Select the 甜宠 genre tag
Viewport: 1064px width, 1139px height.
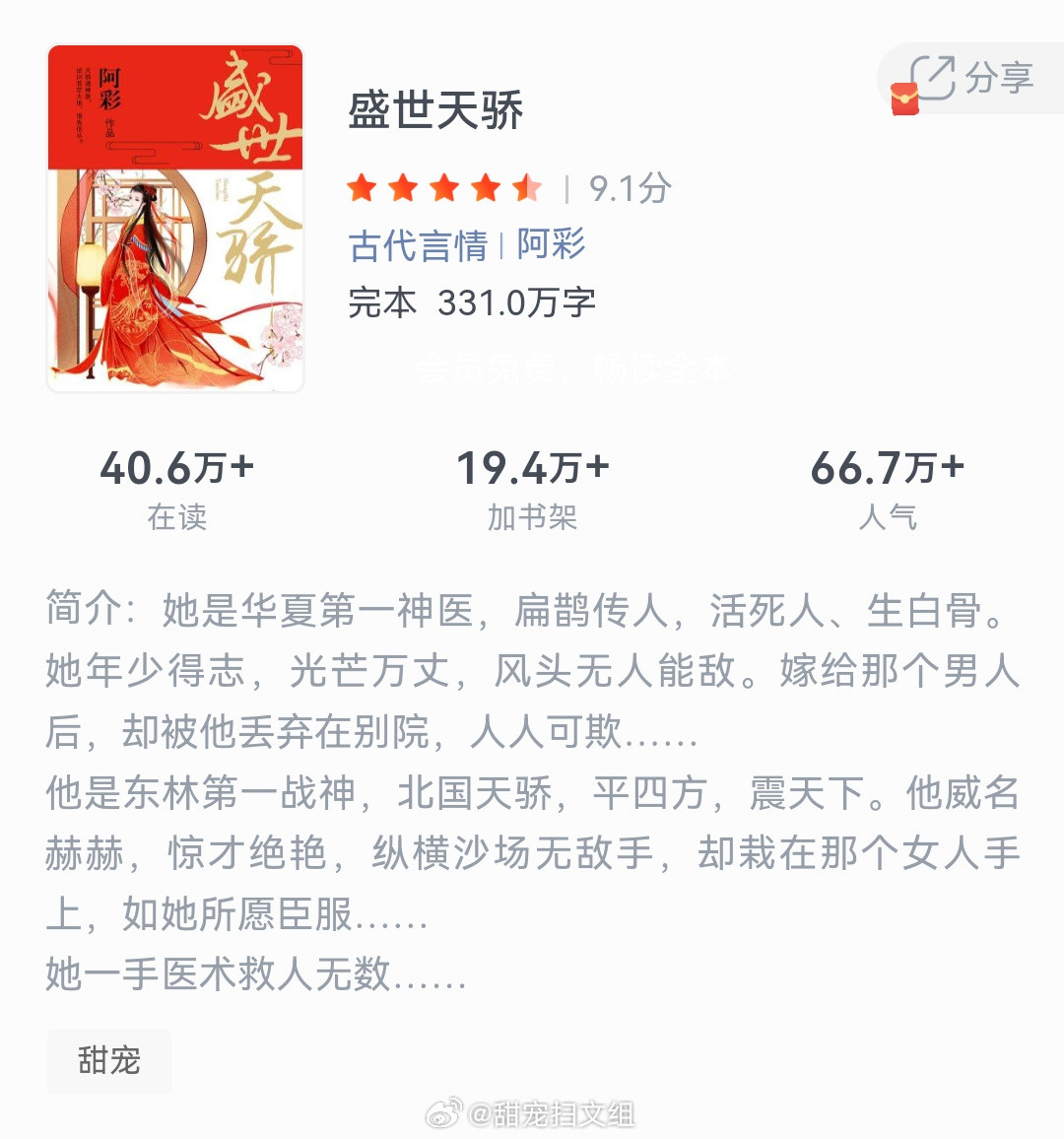(x=108, y=1062)
